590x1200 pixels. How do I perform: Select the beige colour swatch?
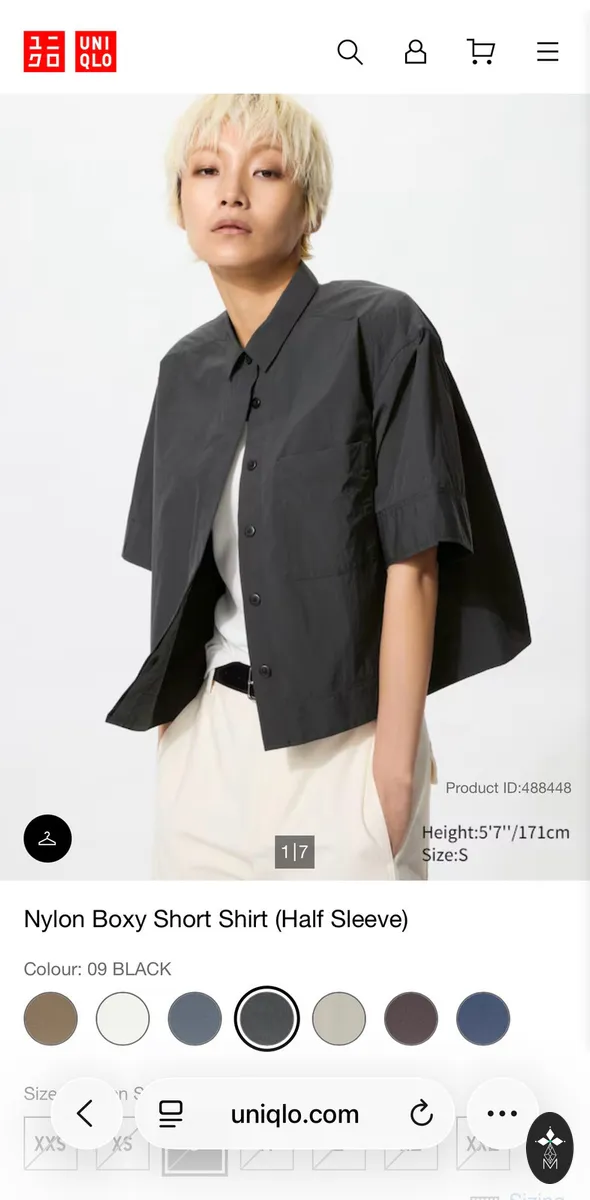click(339, 1019)
